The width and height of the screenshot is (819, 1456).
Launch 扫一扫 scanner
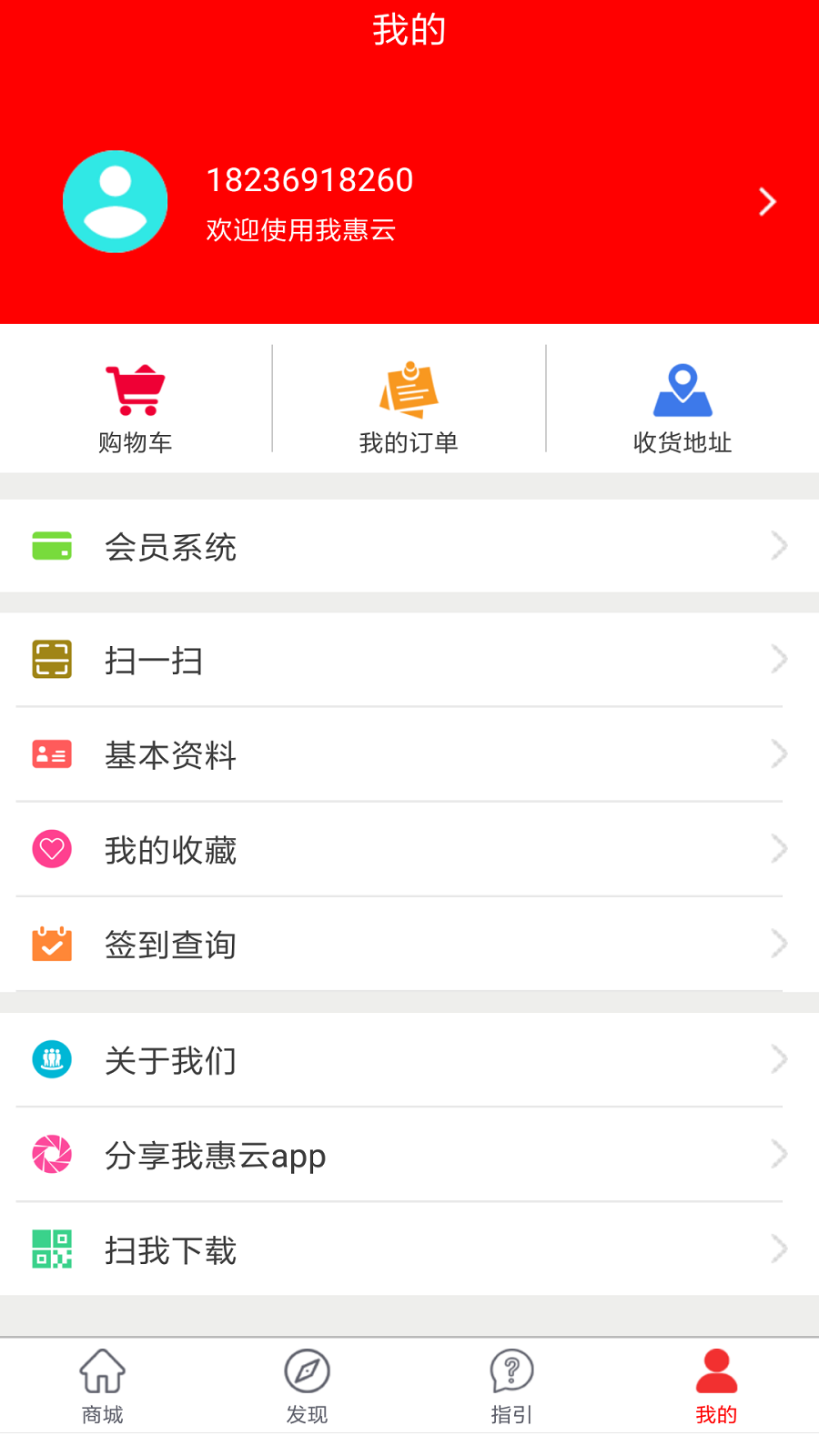click(x=409, y=660)
